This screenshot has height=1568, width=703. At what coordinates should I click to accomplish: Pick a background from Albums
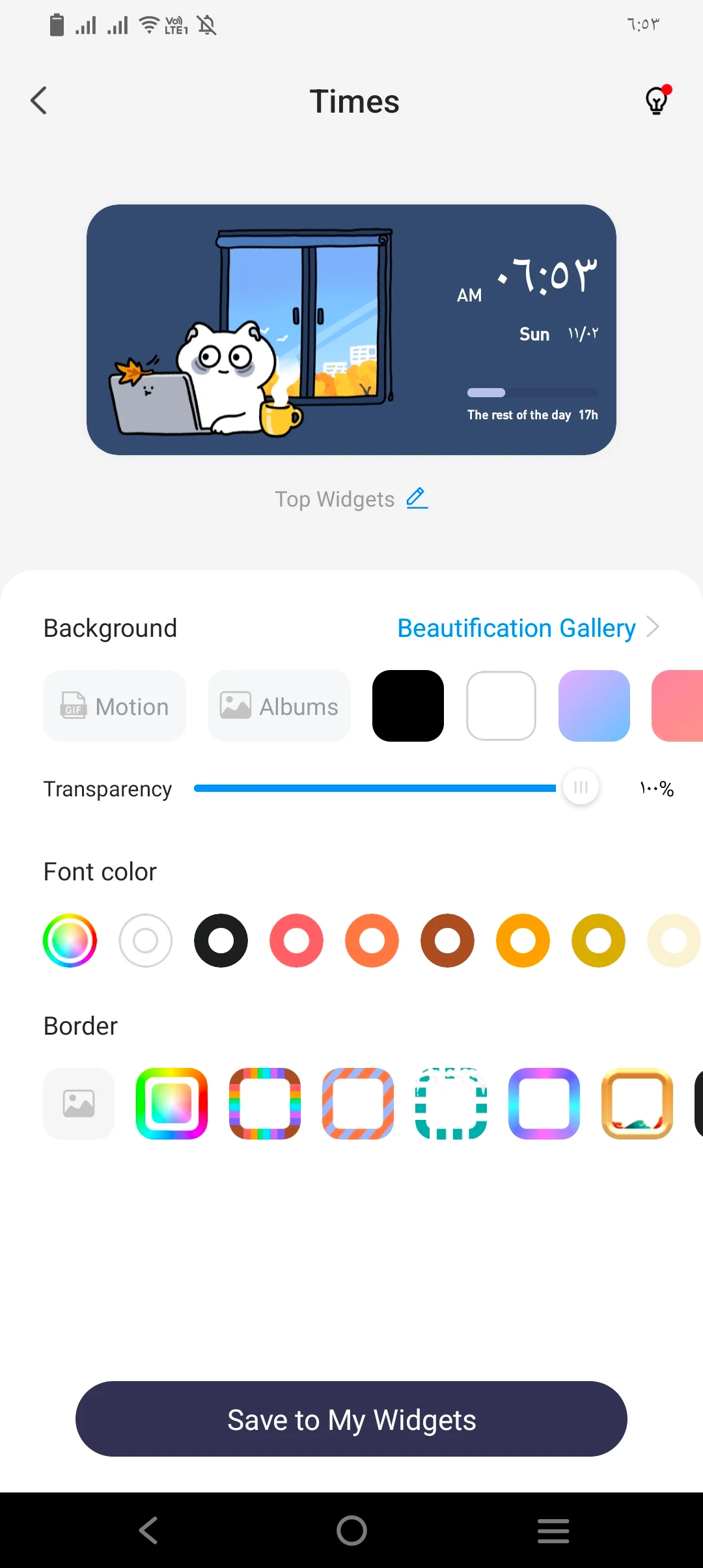coord(279,706)
